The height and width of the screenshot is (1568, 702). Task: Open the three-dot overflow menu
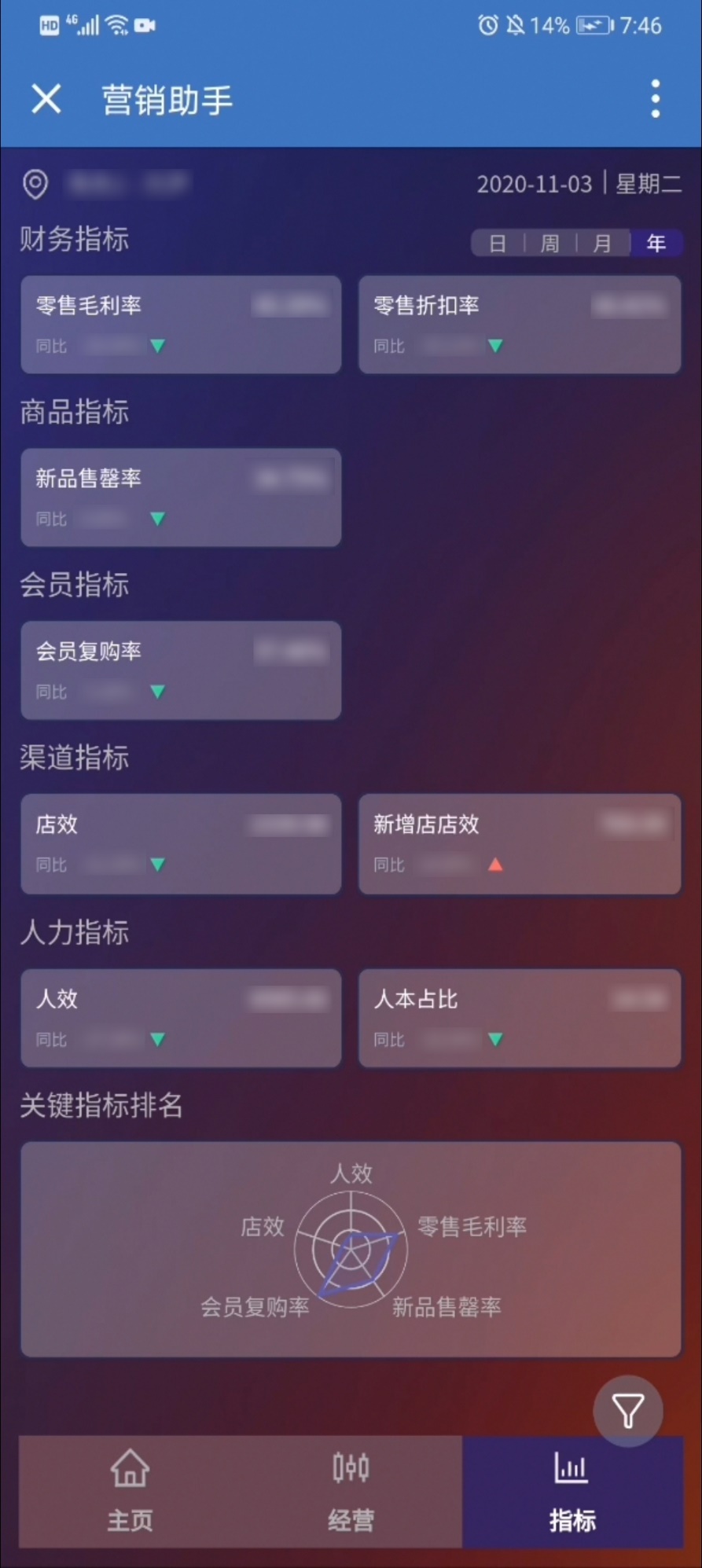point(655,100)
